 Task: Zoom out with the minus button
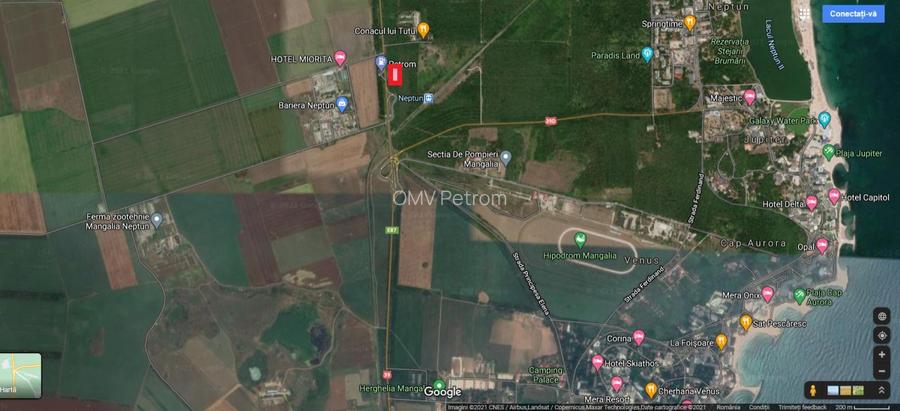pyautogui.click(x=881, y=371)
